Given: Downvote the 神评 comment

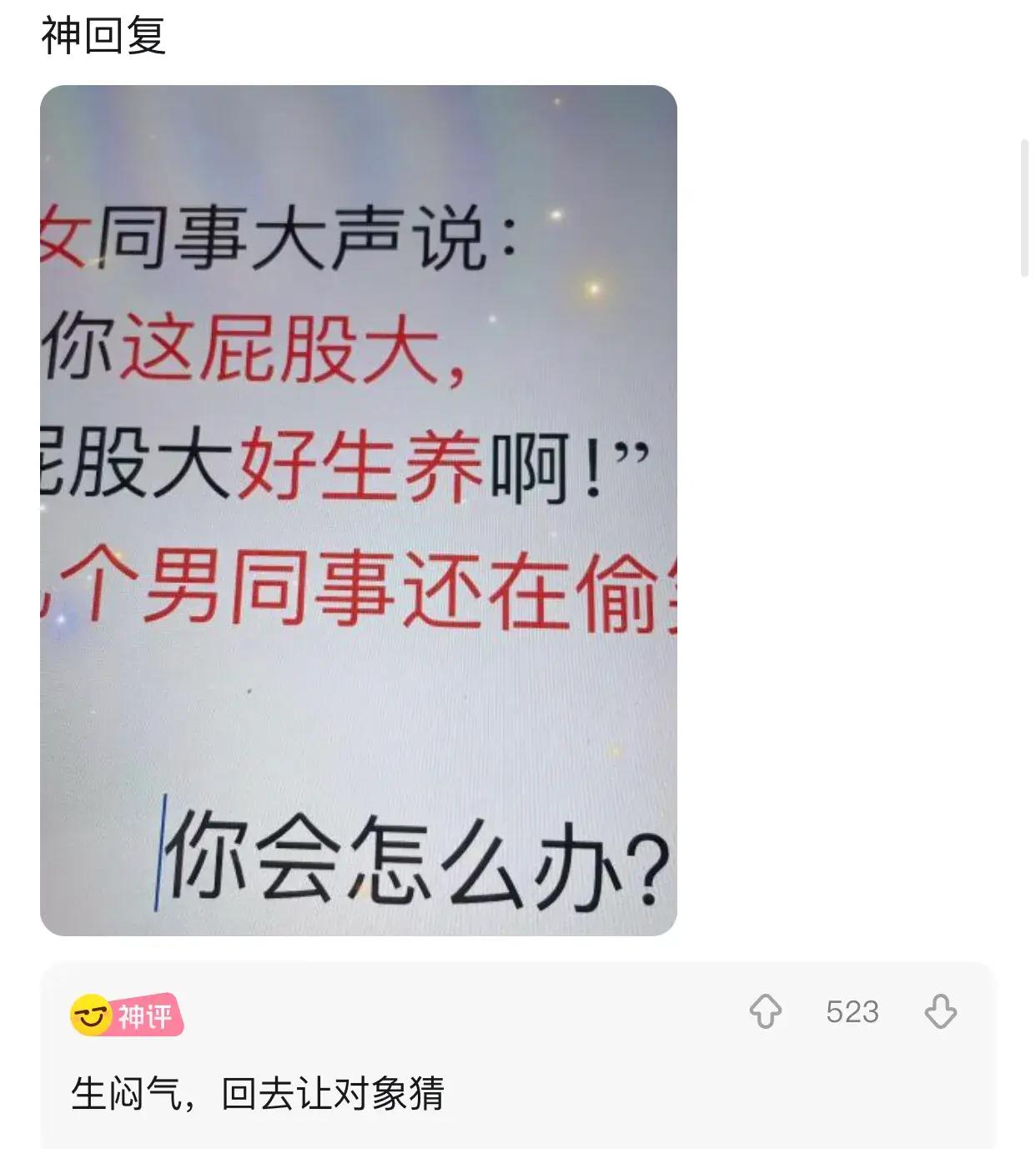Looking at the screenshot, I should tap(940, 1011).
